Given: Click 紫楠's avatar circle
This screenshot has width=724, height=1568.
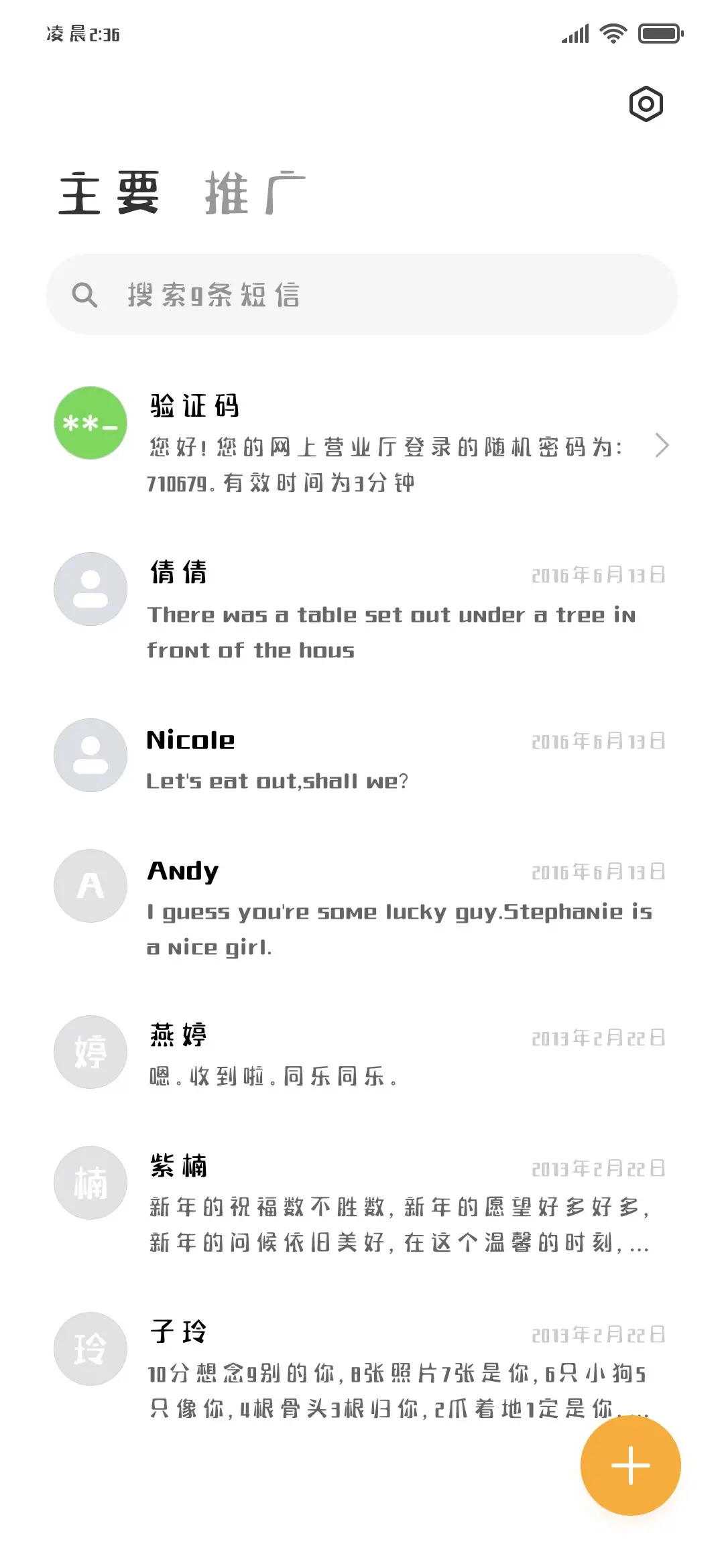Looking at the screenshot, I should pyautogui.click(x=90, y=1182).
